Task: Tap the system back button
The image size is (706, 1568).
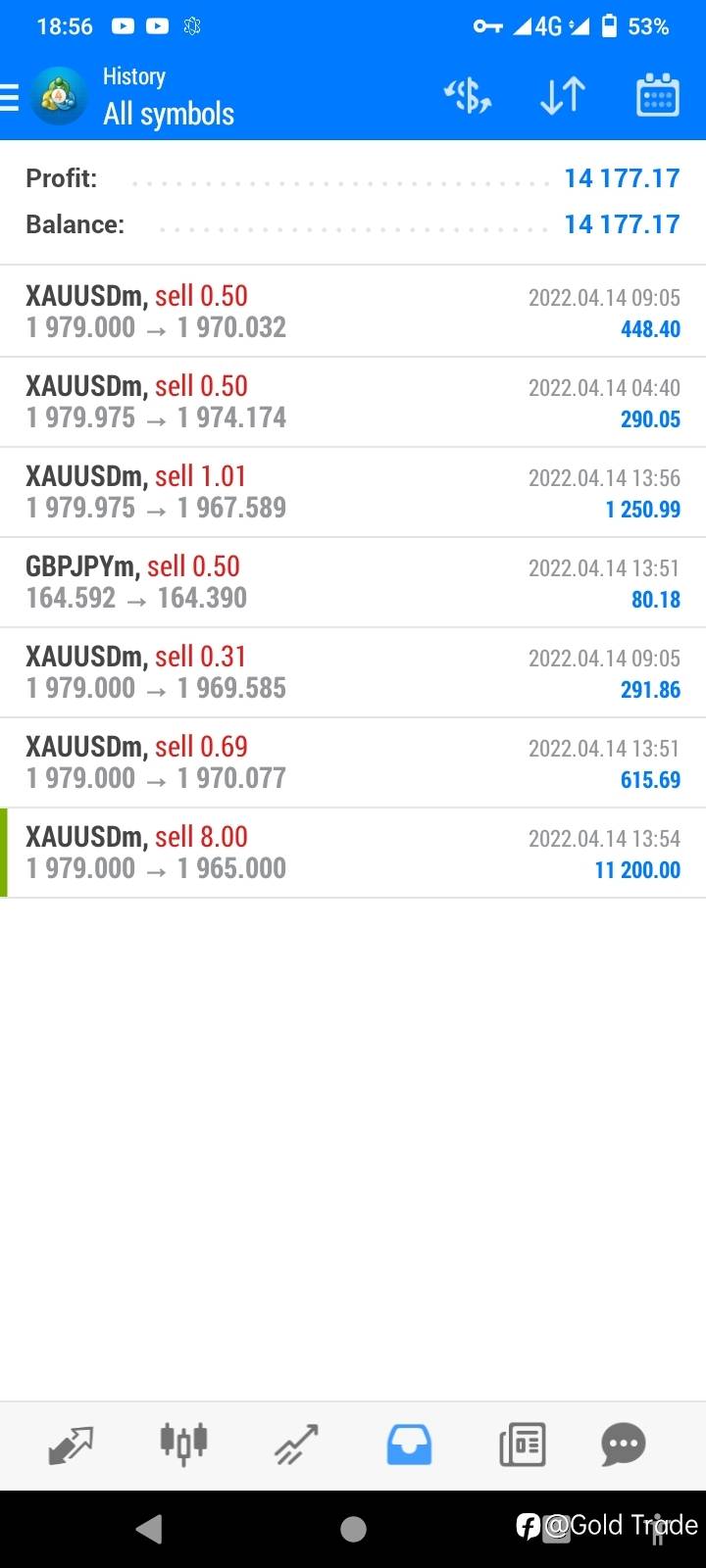Action: 149,1529
